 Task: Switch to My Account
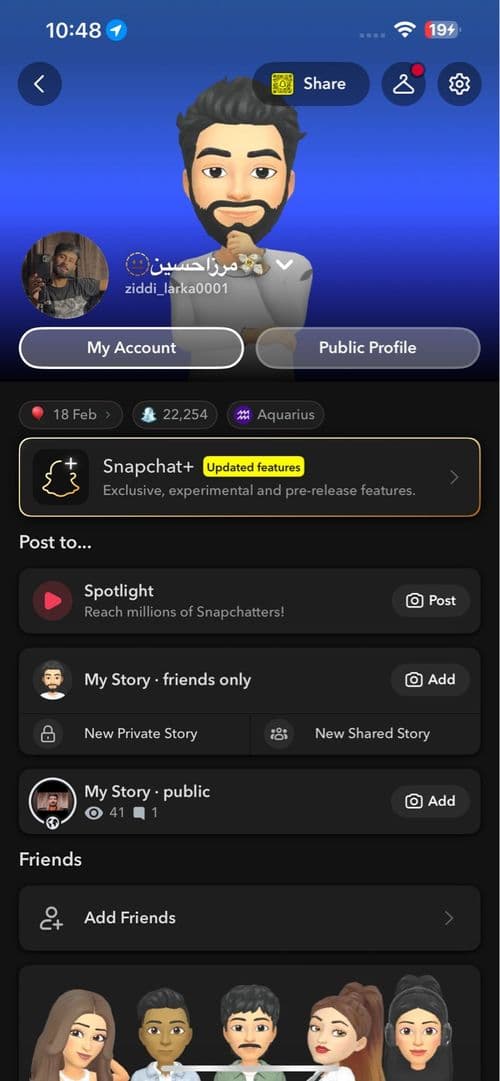point(131,347)
